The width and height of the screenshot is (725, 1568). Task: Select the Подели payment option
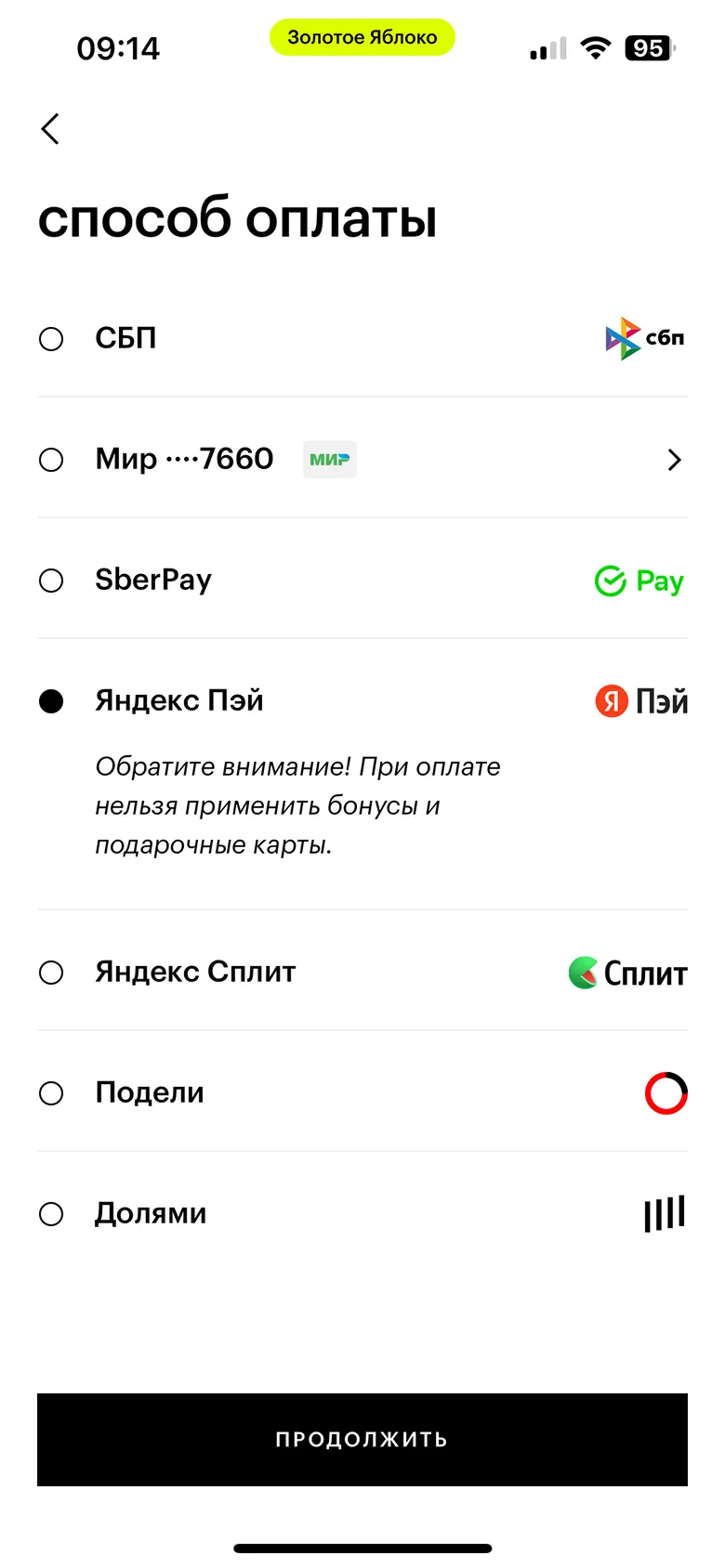[362, 1092]
